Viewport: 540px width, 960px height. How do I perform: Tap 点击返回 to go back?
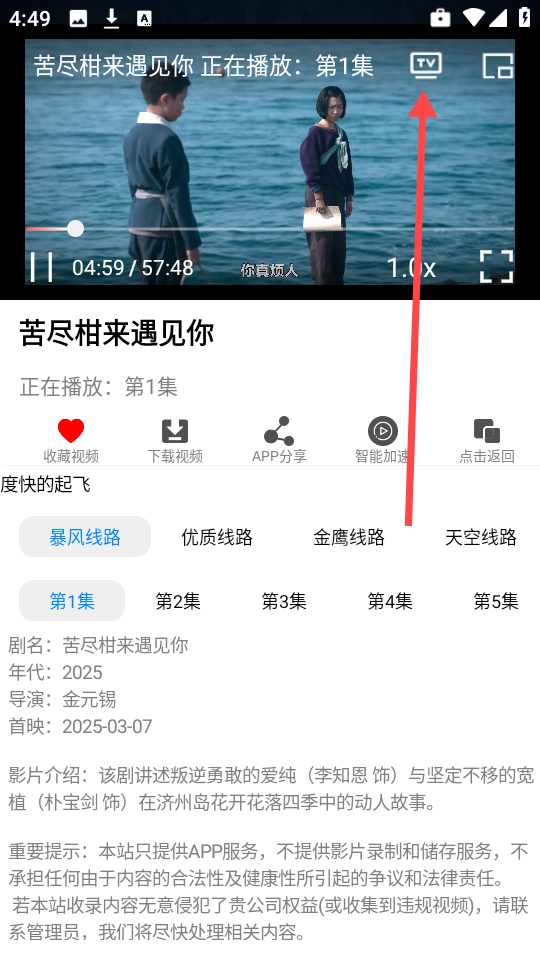(487, 440)
